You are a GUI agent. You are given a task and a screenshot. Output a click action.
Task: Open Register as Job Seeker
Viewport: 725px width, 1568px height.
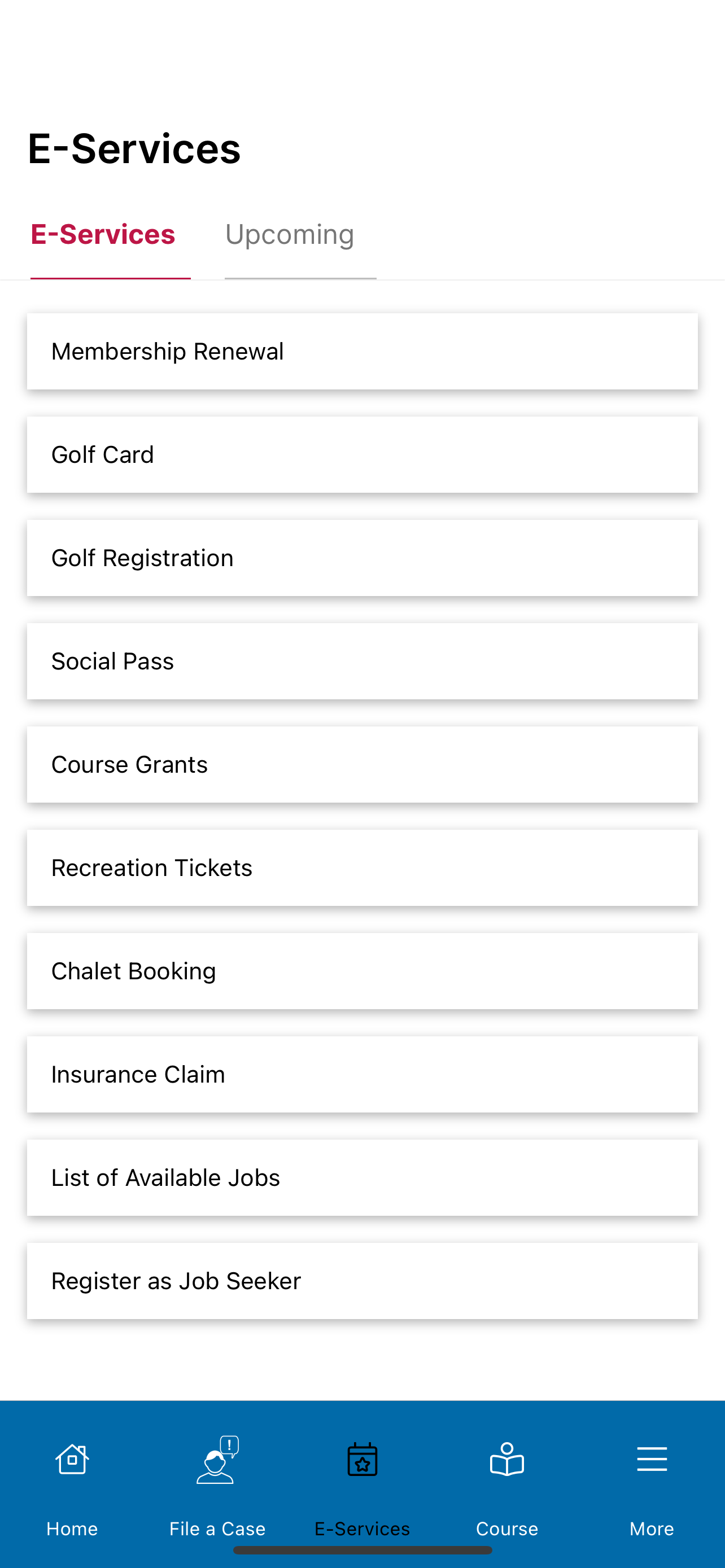click(x=362, y=1281)
